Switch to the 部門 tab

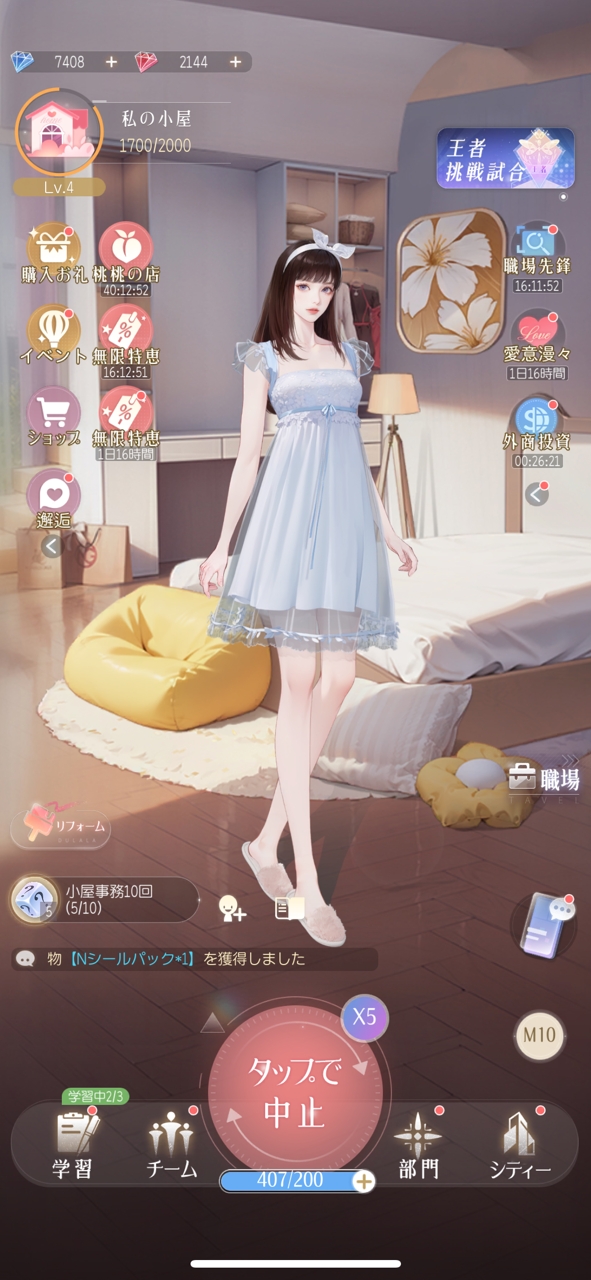click(x=418, y=1143)
